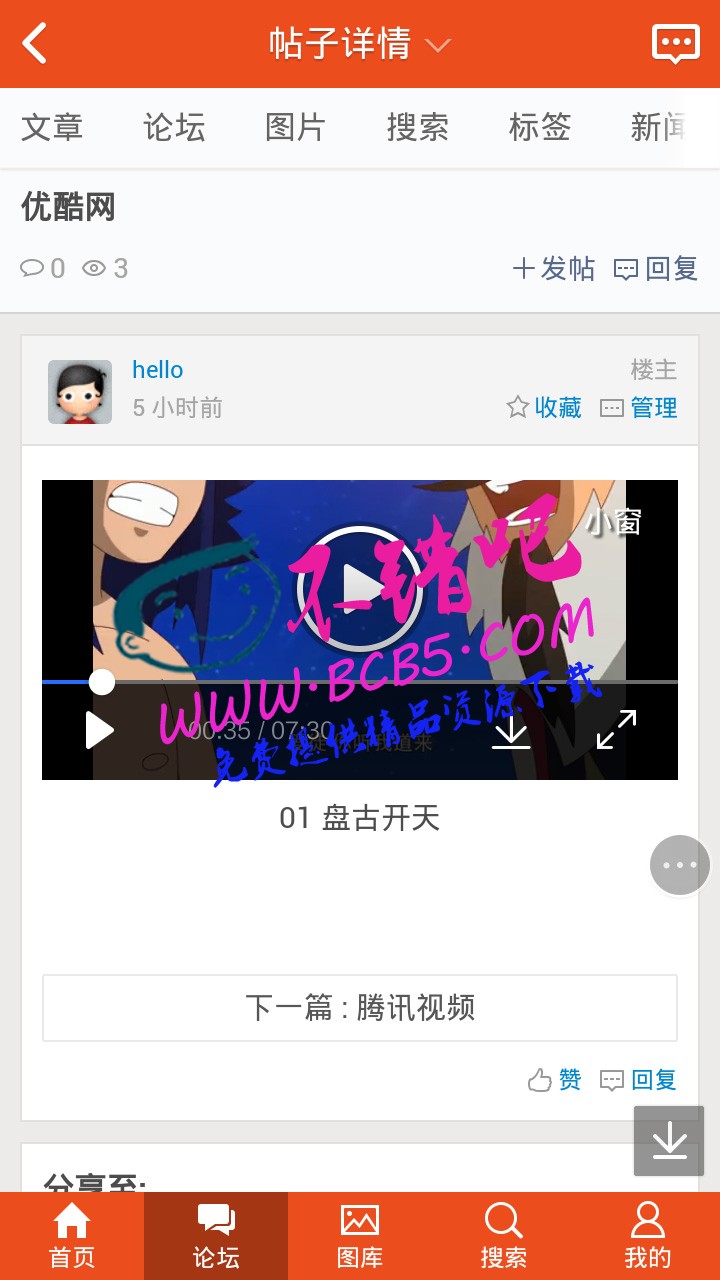Switch to the 搜索 top tab
720x1280 pixels.
417,128
